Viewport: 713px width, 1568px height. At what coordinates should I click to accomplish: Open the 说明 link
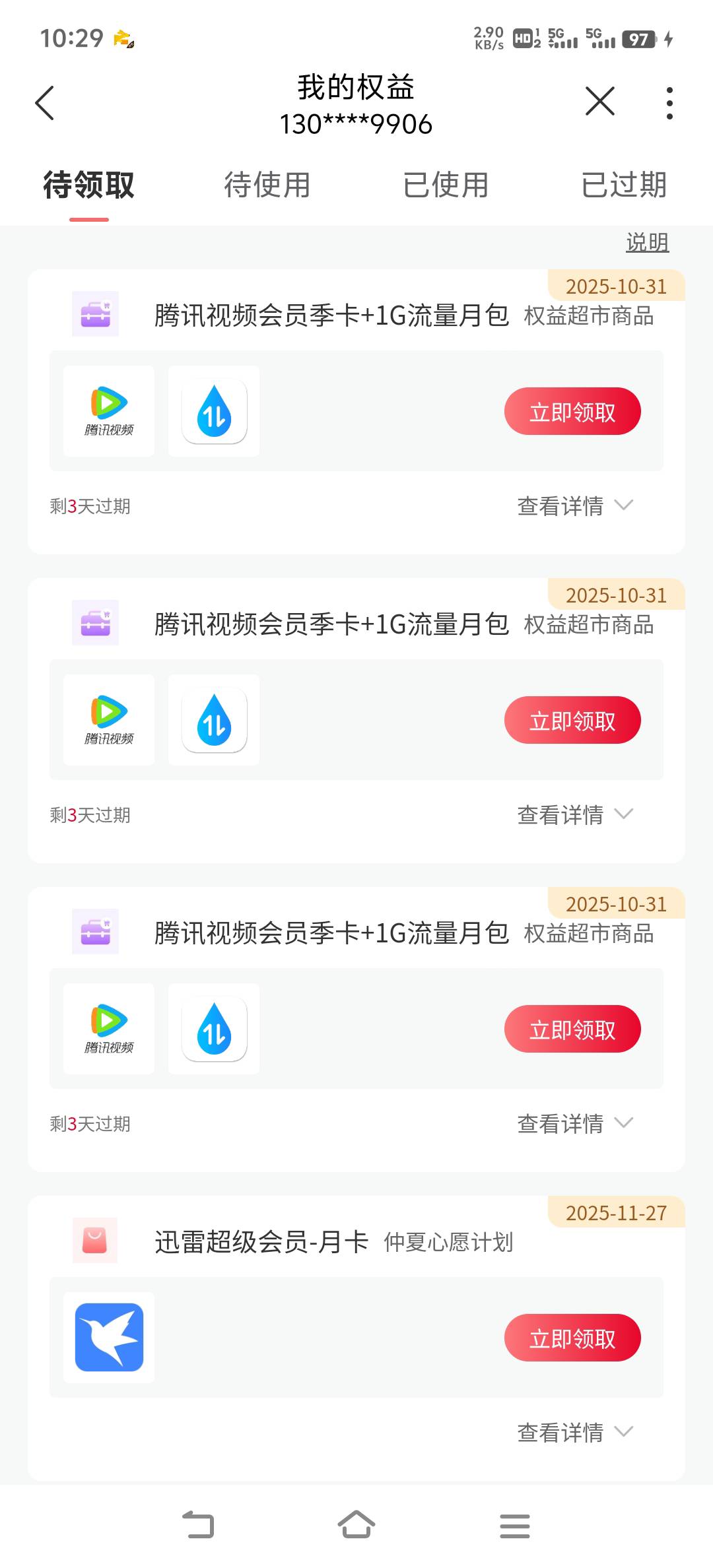[647, 243]
